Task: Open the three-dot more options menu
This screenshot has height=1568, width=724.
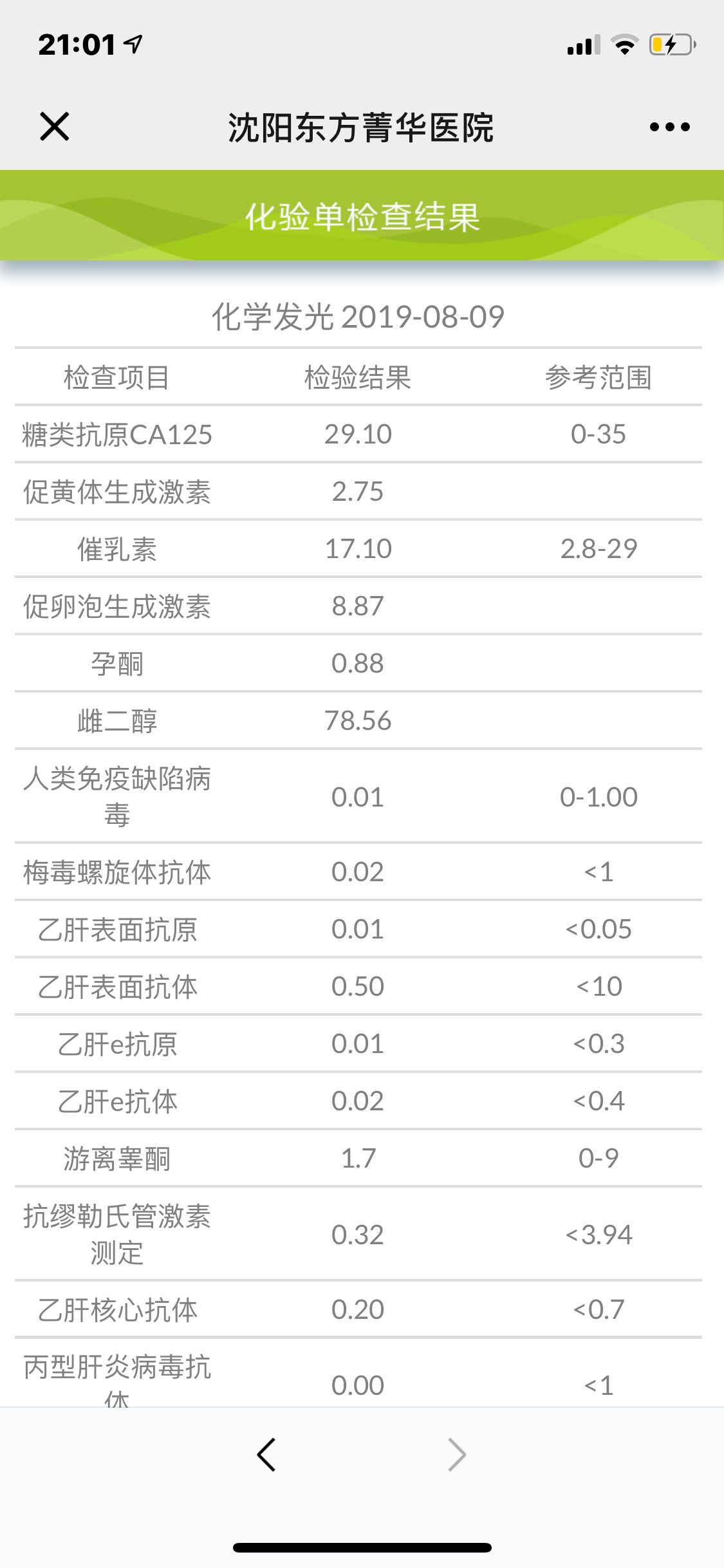Action: 669,127
